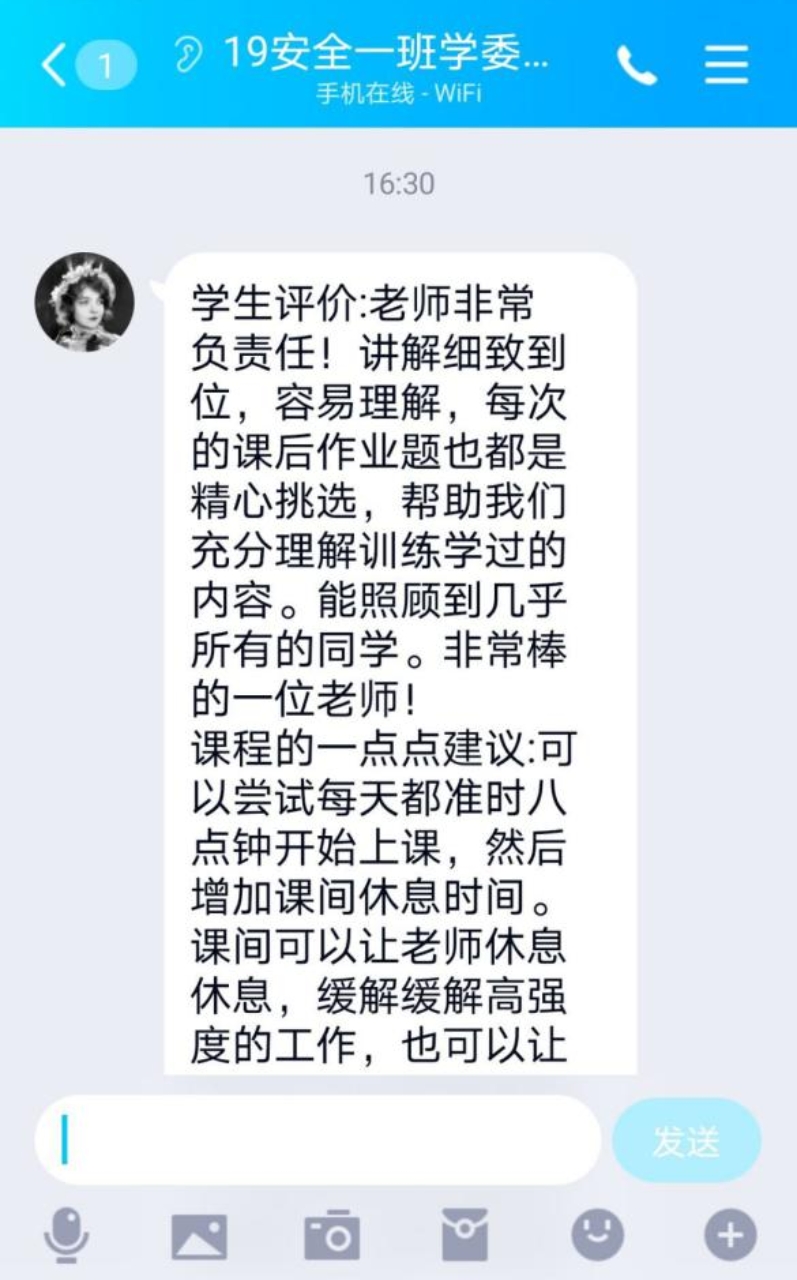
Task: Open the photo gallery picker
Action: (199, 1236)
